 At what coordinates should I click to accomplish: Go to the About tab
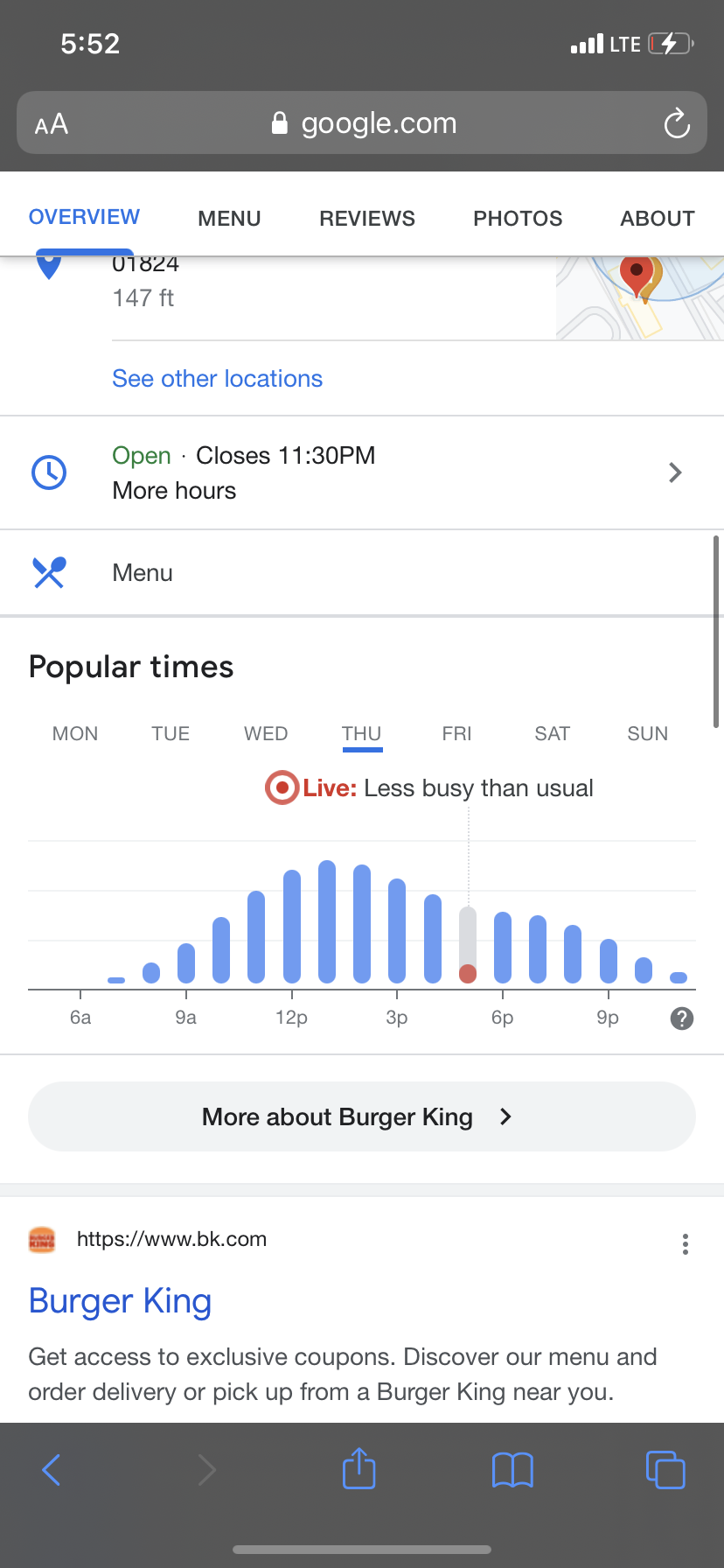(x=658, y=219)
